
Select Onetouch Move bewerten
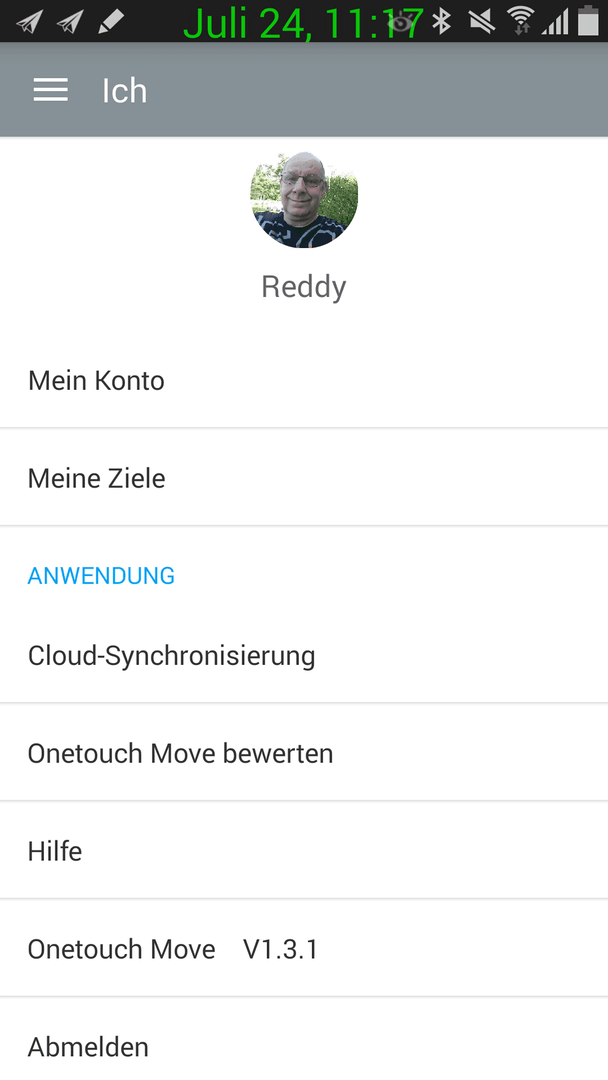tap(304, 753)
